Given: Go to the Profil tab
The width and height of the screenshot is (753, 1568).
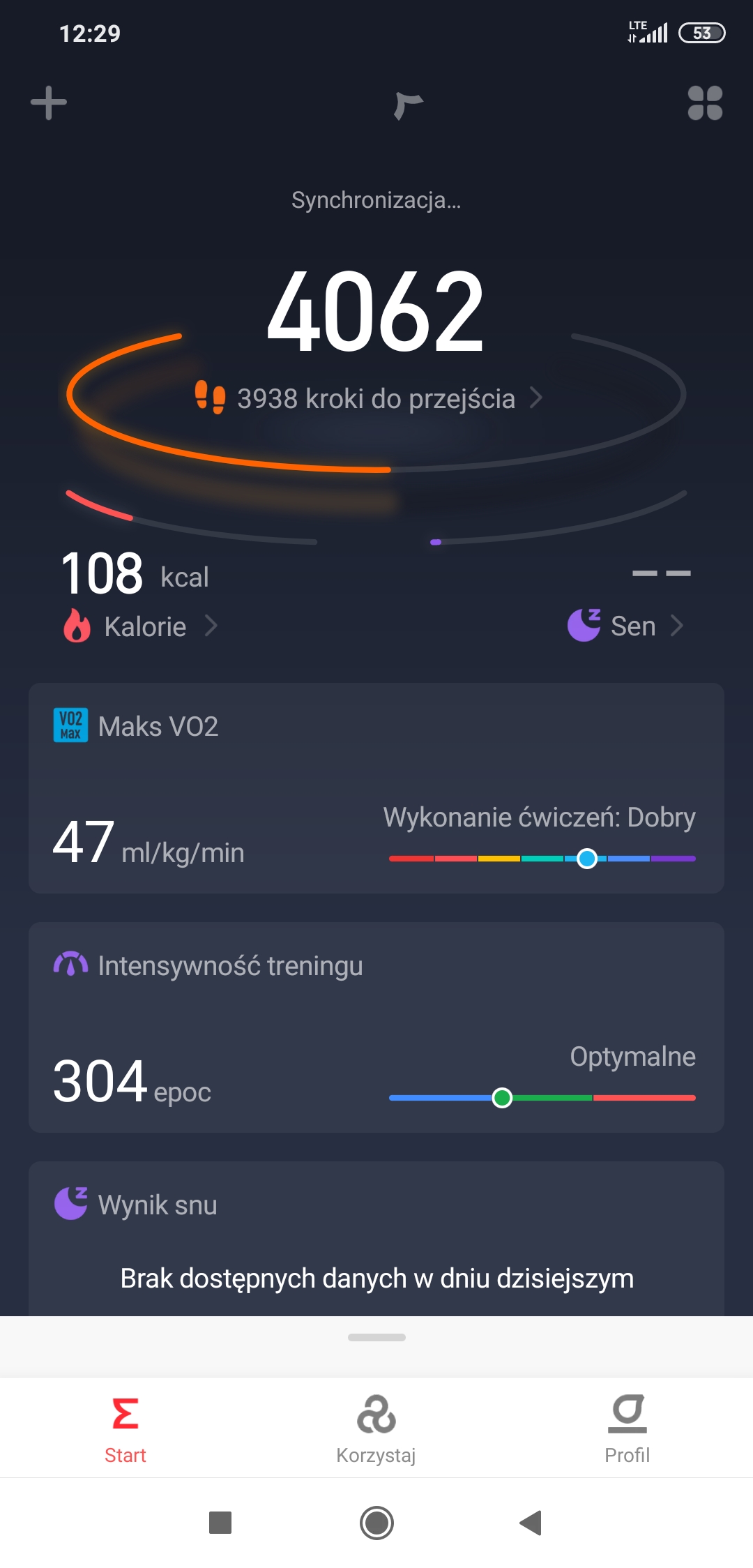Looking at the screenshot, I should tap(627, 1428).
